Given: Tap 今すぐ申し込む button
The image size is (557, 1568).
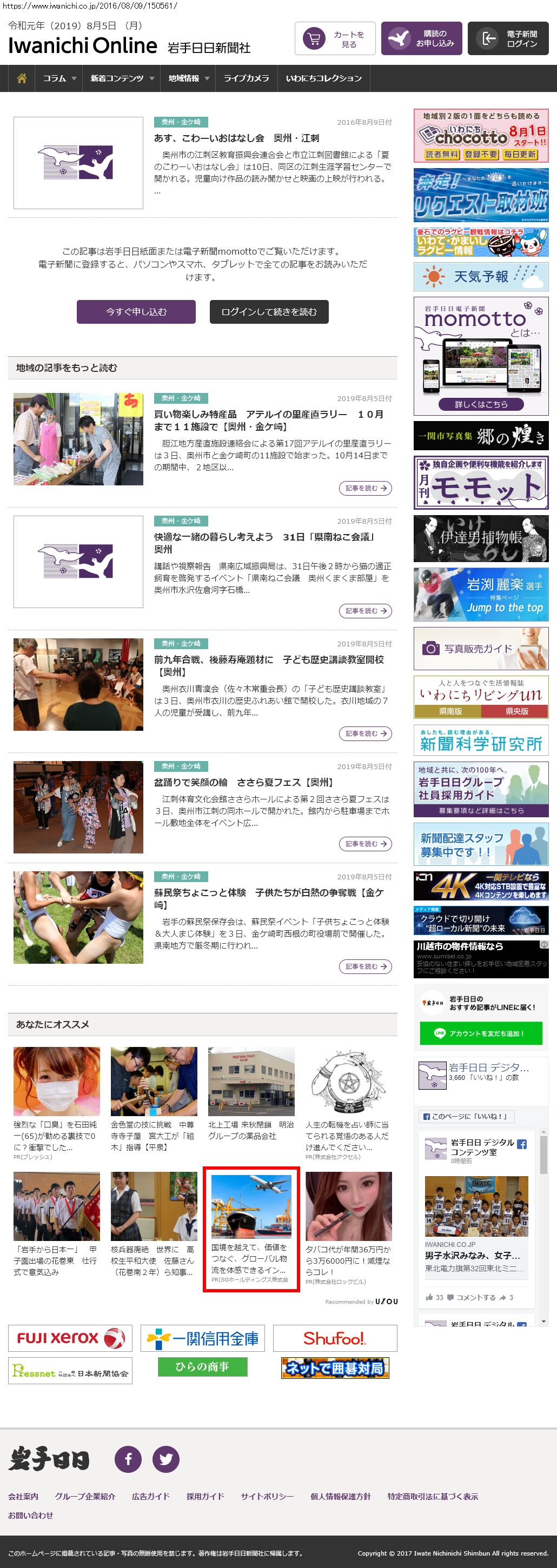Looking at the screenshot, I should [x=136, y=312].
